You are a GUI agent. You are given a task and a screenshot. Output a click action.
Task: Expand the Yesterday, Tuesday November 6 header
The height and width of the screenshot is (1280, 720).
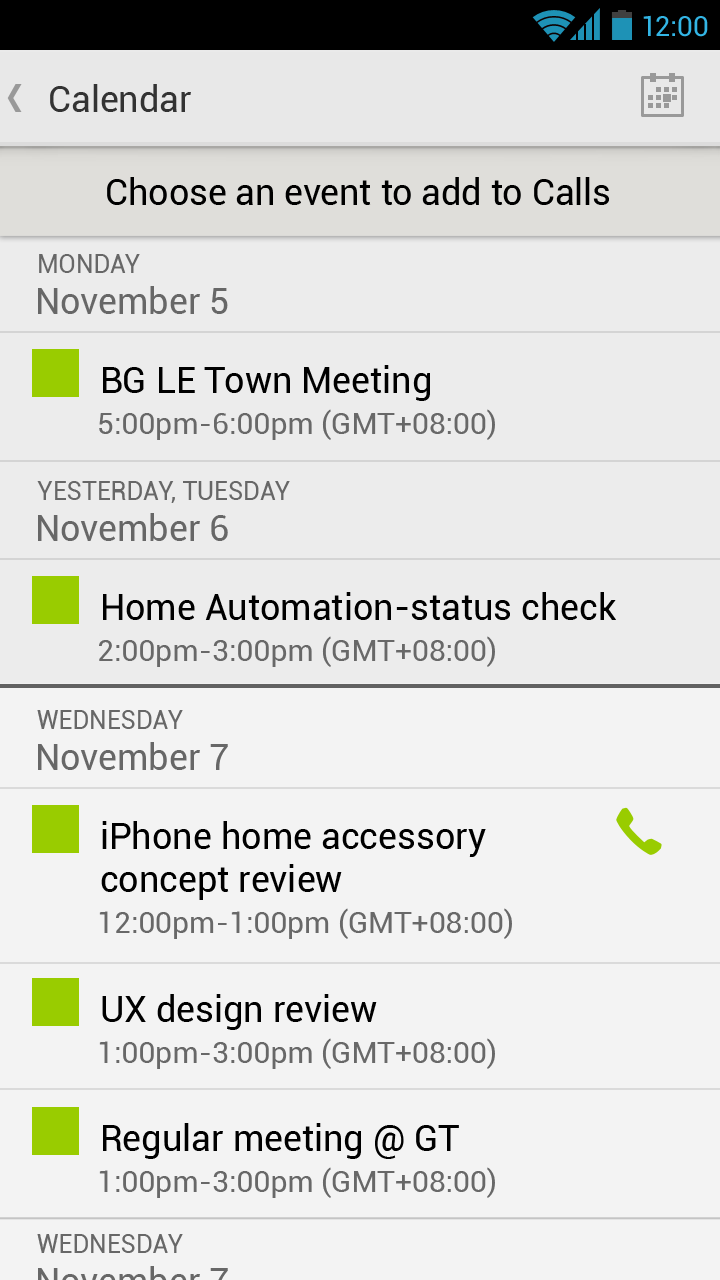coord(360,510)
